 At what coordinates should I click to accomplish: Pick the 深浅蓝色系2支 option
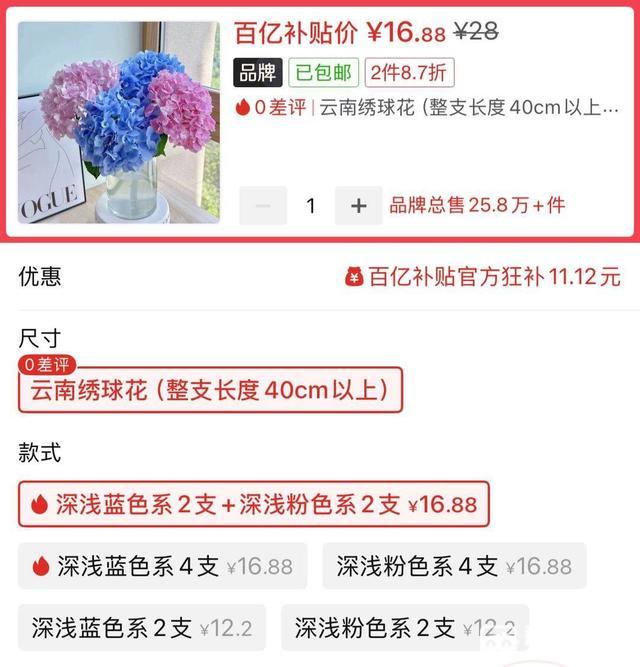[142, 628]
